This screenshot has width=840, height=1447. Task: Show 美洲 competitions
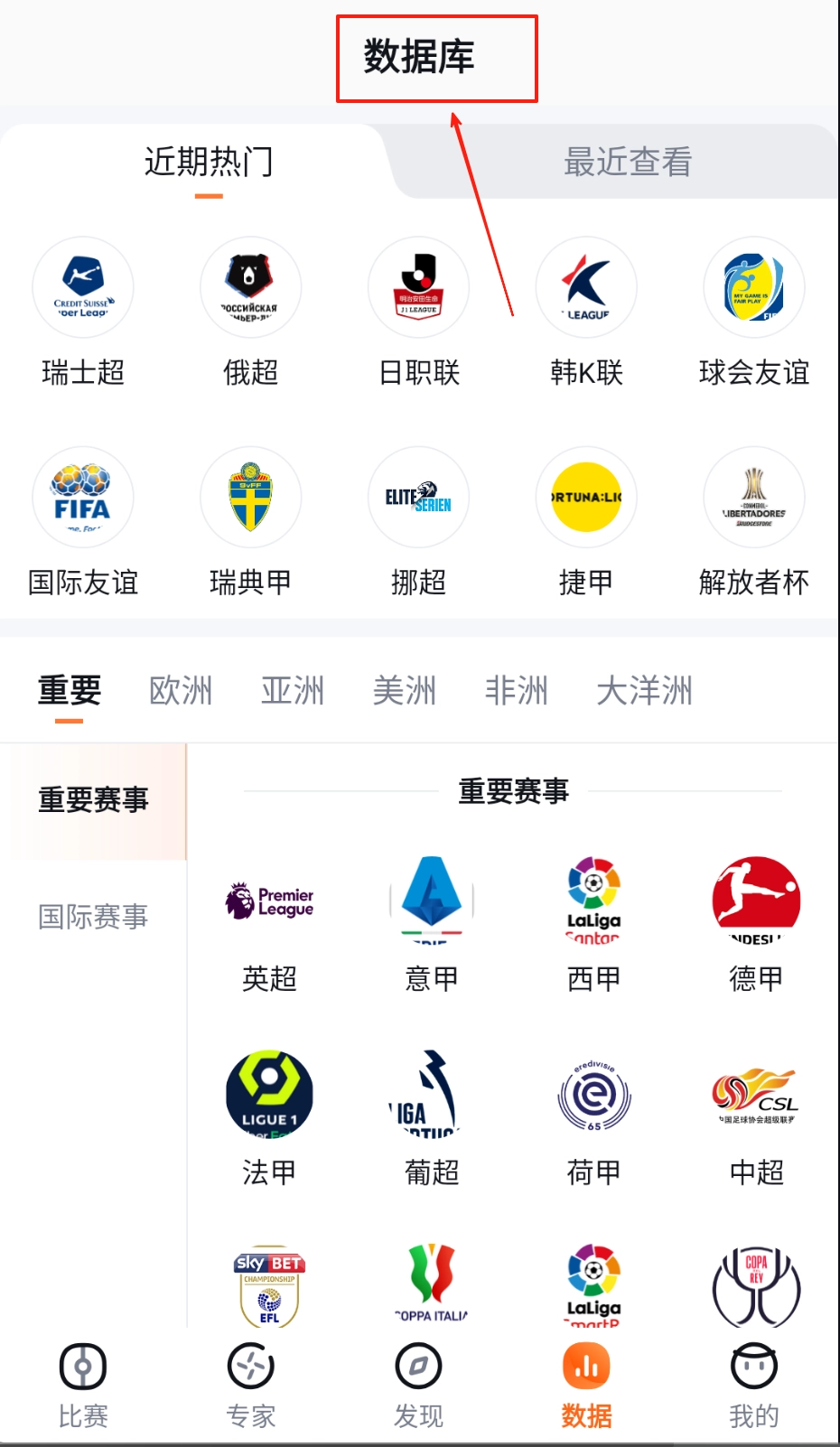tap(405, 691)
